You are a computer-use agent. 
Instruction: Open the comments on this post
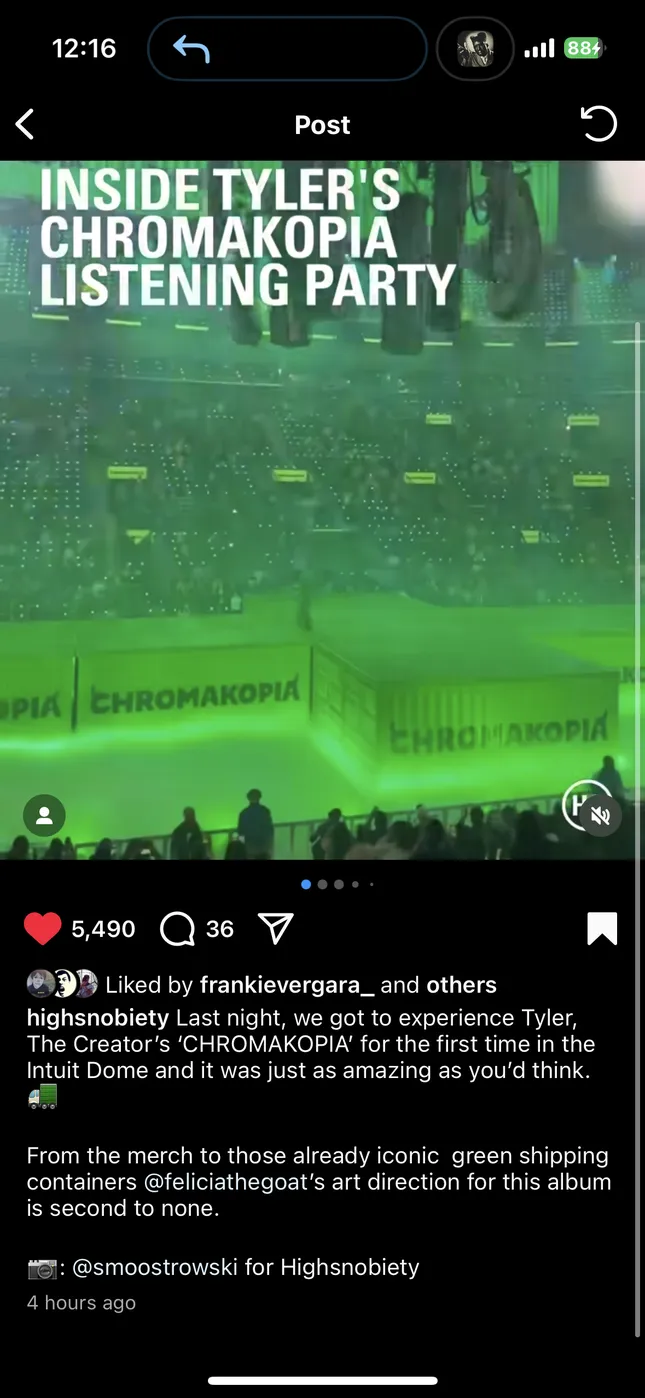click(177, 929)
